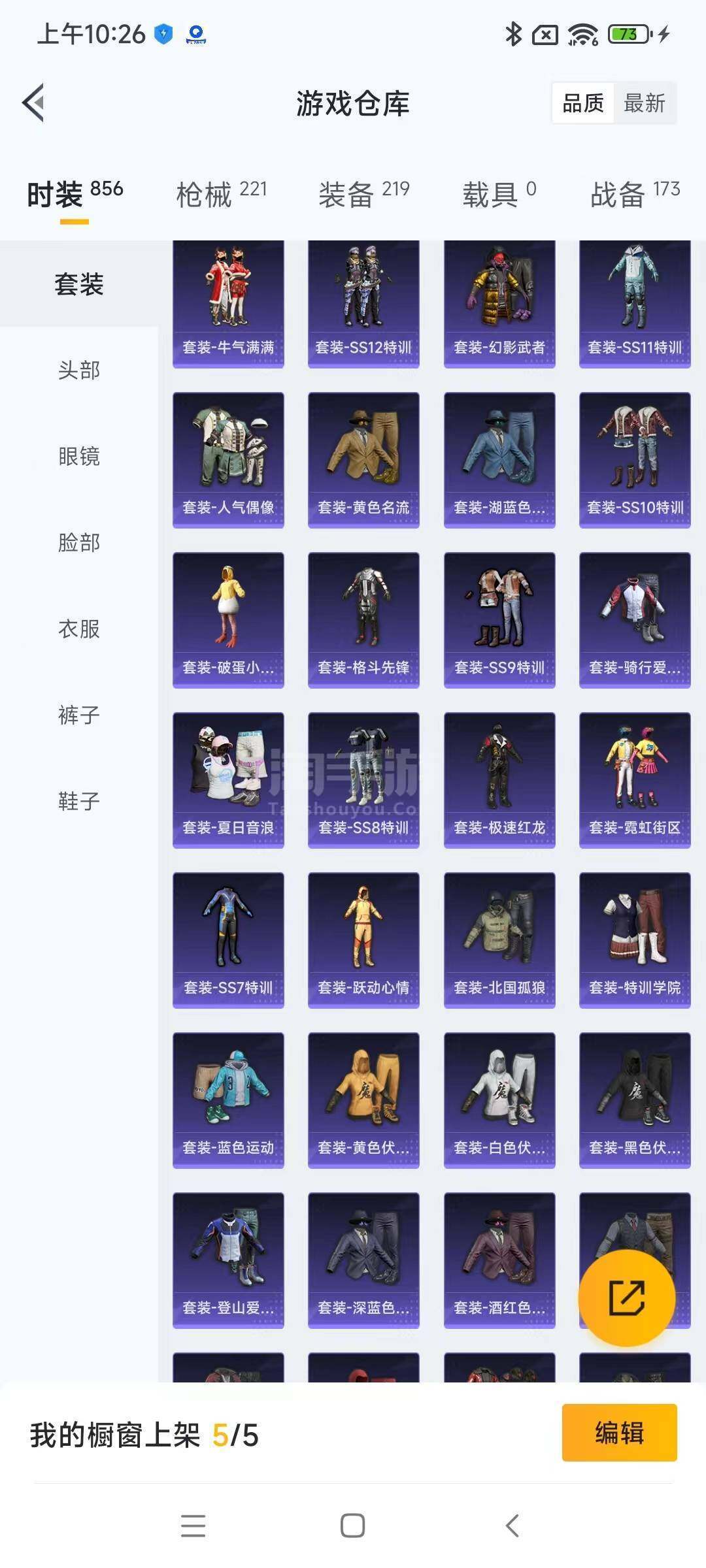Open the 套装-牛气满满 outfit
706x1568 pixels.
228,304
